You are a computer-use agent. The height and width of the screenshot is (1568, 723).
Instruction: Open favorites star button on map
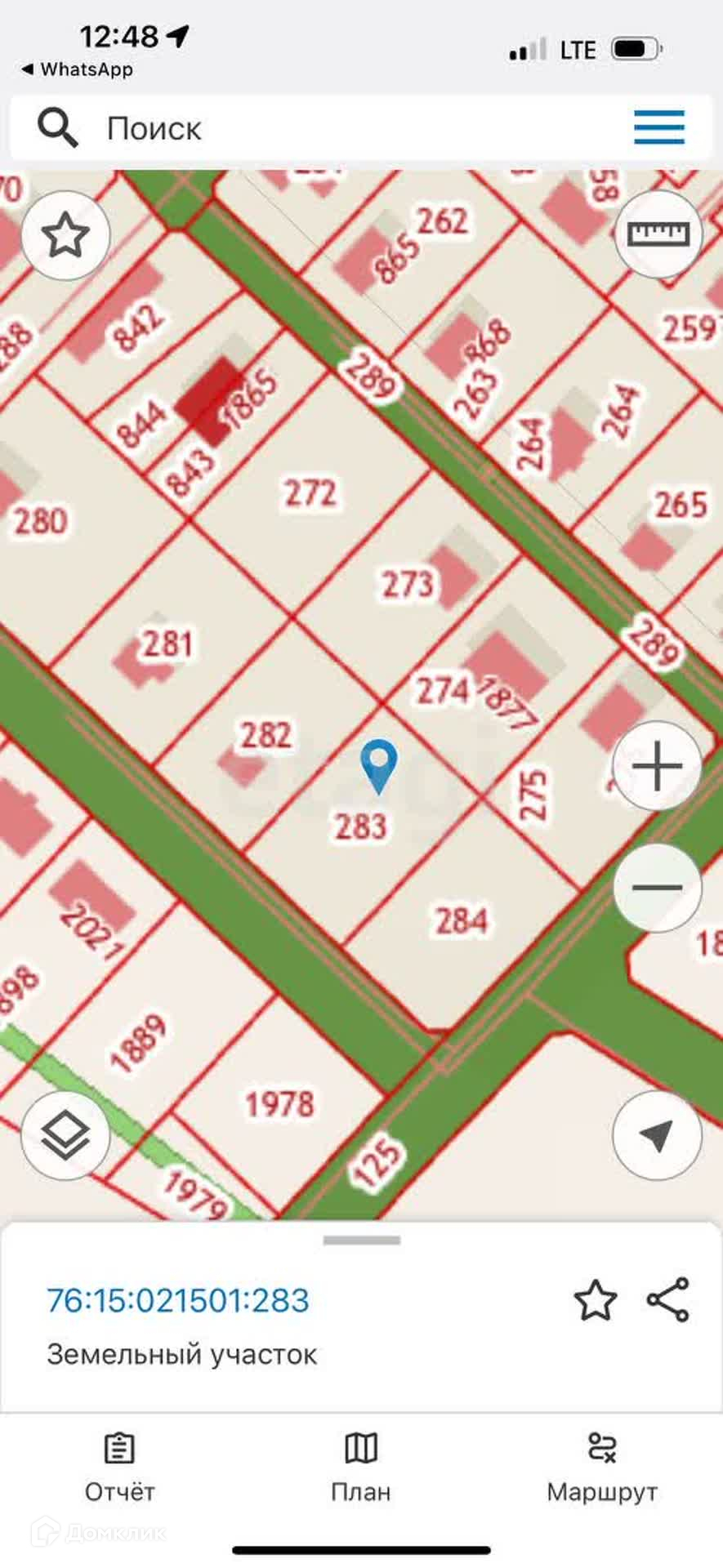(x=65, y=236)
